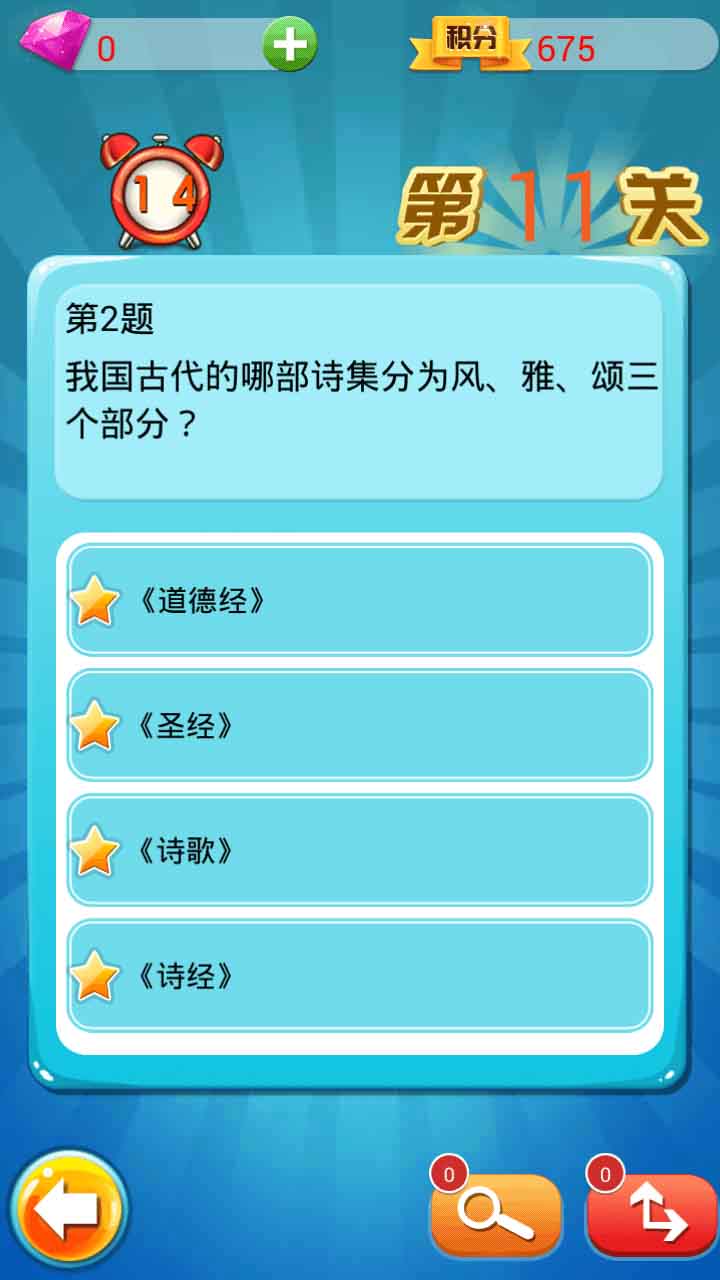Choose the 《圣经》 option
The height and width of the screenshot is (1280, 720).
(x=360, y=726)
